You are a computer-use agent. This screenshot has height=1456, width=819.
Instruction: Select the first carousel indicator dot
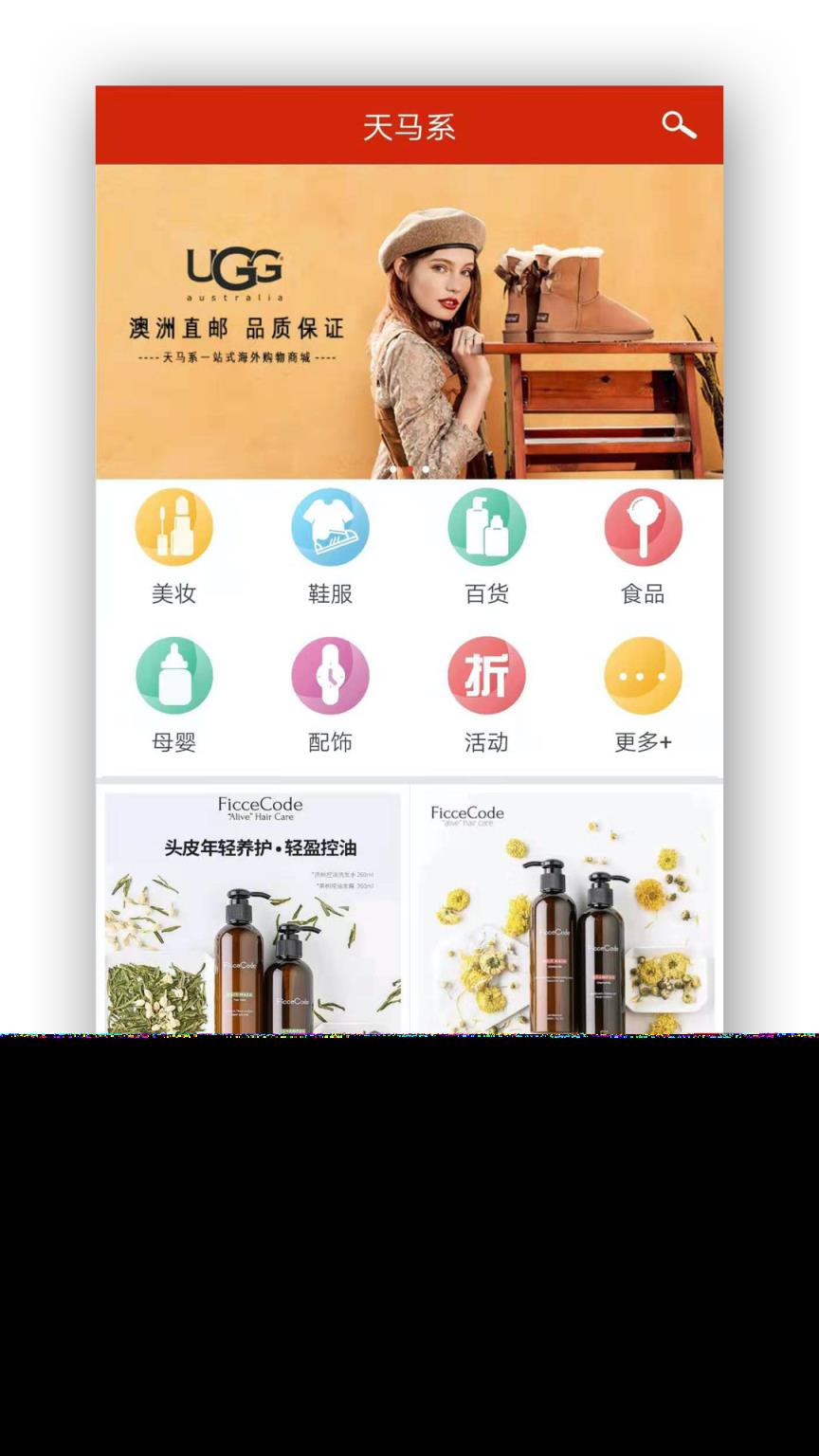click(x=394, y=468)
